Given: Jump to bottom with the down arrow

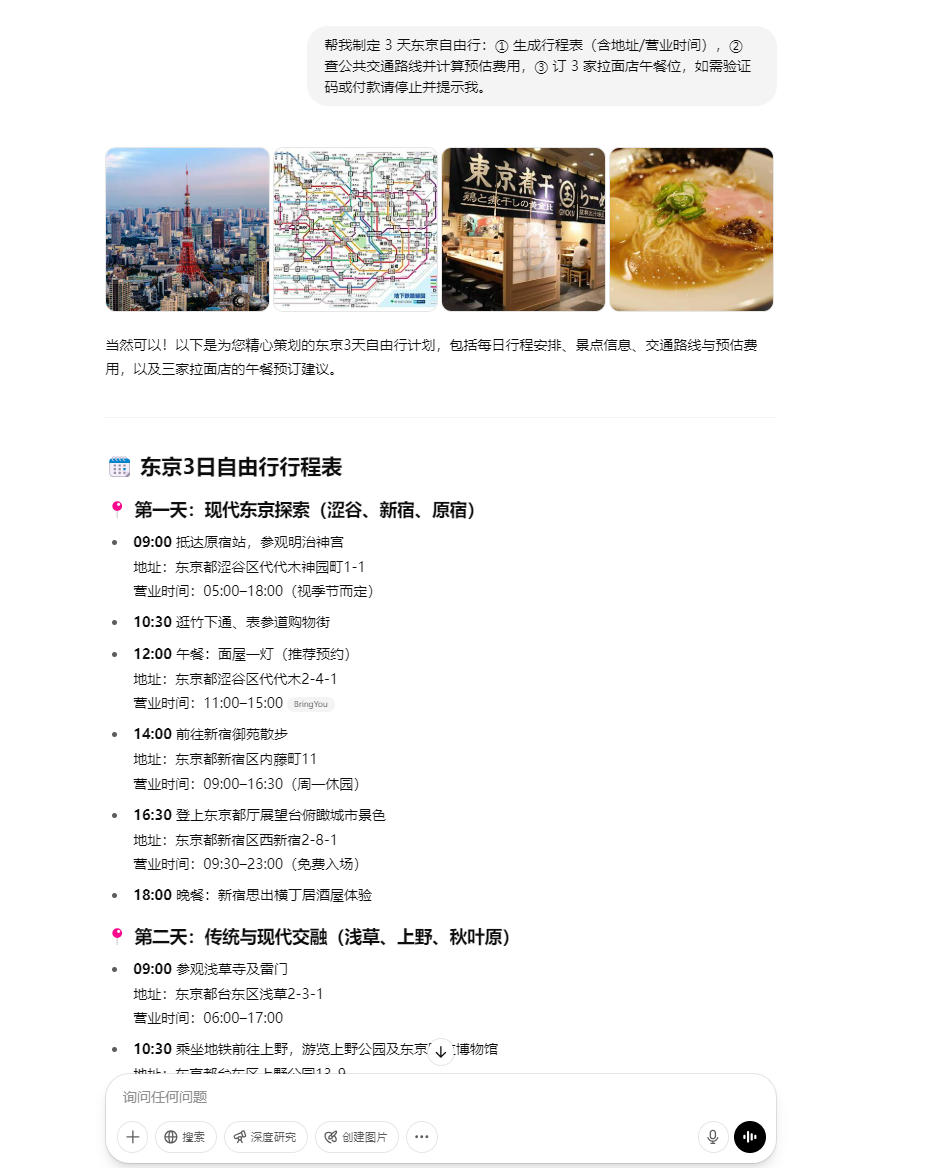Looking at the screenshot, I should tap(440, 1052).
